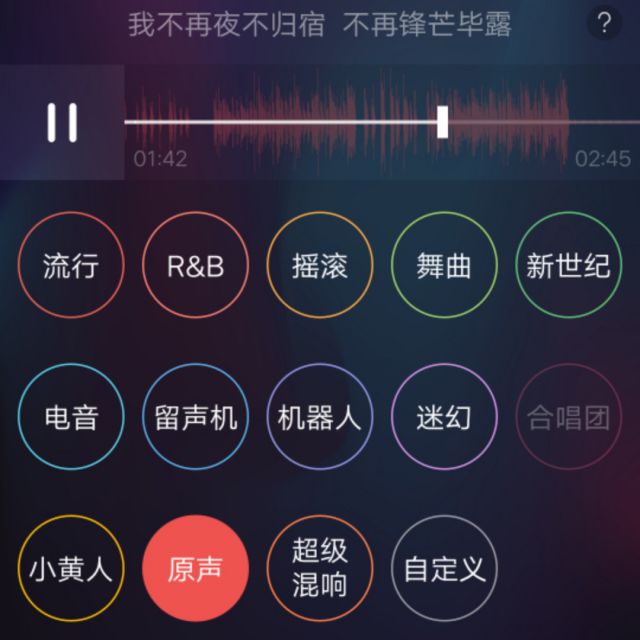Choose the 留声机 effect
640x640 pixels.
point(195,417)
